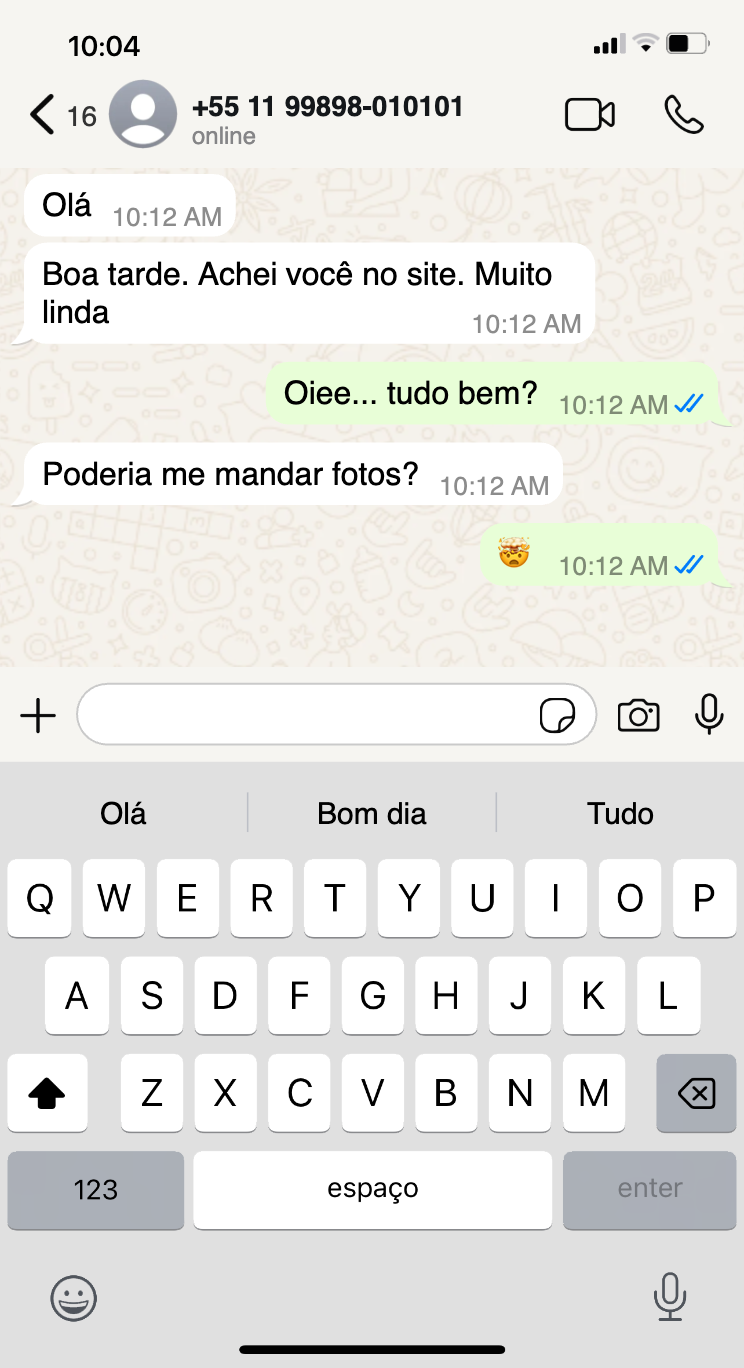Image resolution: width=744 pixels, height=1368 pixels.
Task: Activate keyboard dictation microphone
Action: [x=669, y=1297]
